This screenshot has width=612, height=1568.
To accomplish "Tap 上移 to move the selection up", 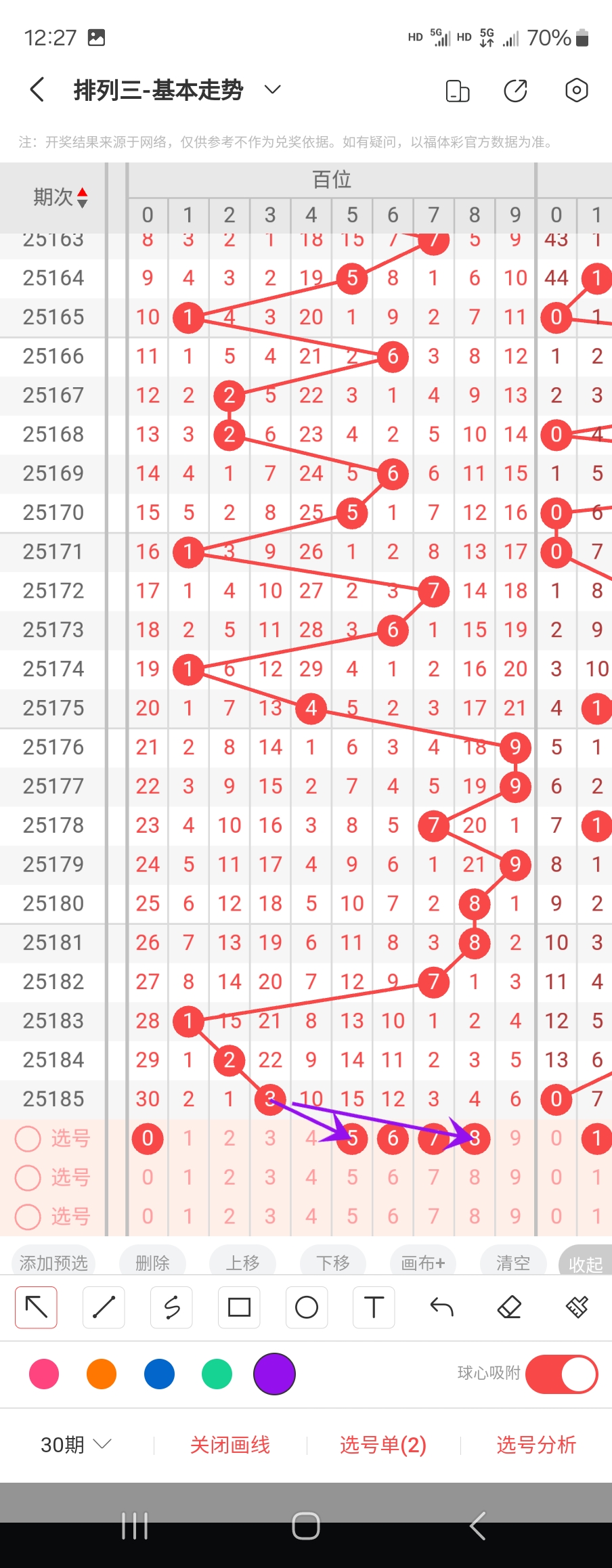I will click(x=242, y=1263).
